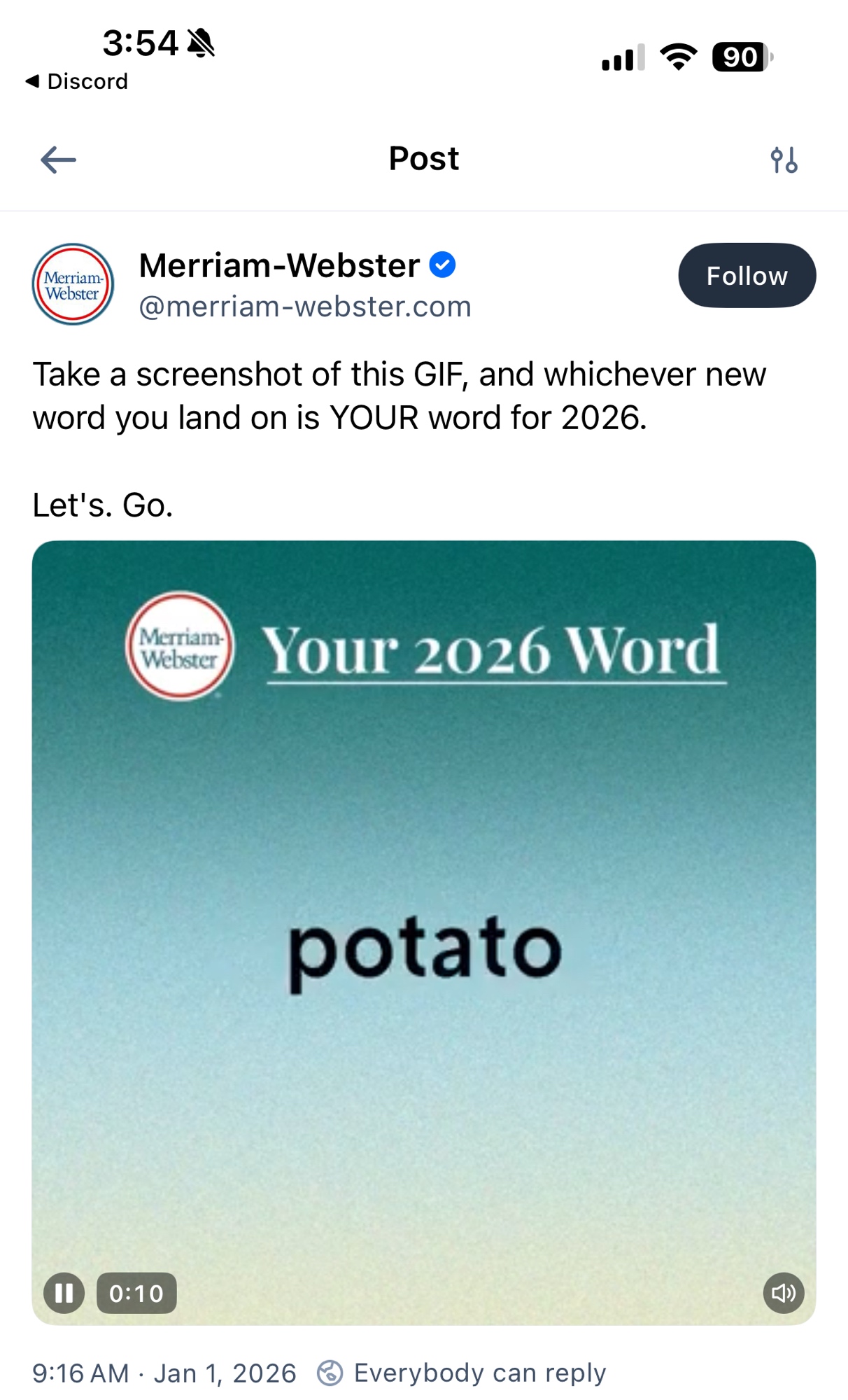The width and height of the screenshot is (848, 1400).
Task: Open the @merriam-webster.com handle
Action: (x=305, y=307)
